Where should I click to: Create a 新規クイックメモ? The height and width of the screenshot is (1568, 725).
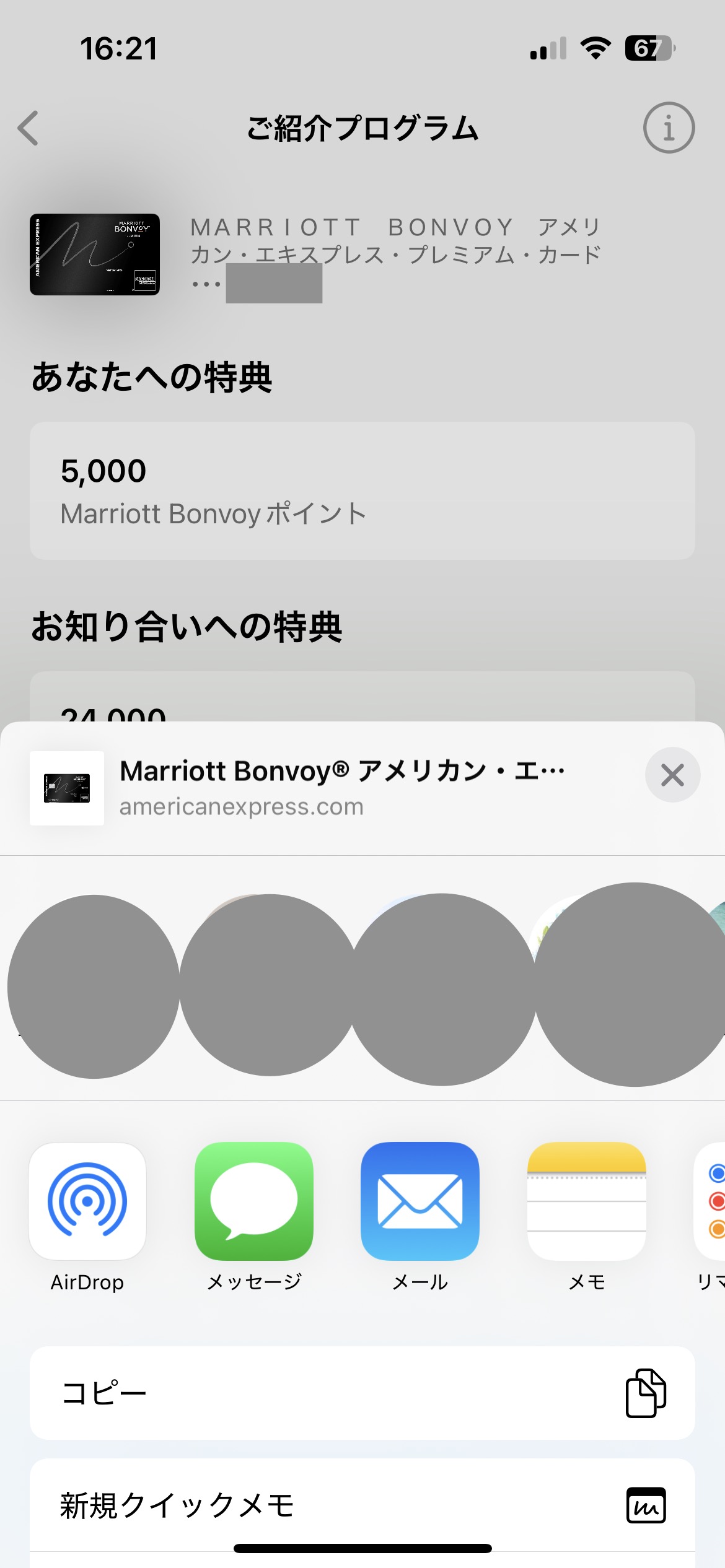click(x=362, y=1505)
